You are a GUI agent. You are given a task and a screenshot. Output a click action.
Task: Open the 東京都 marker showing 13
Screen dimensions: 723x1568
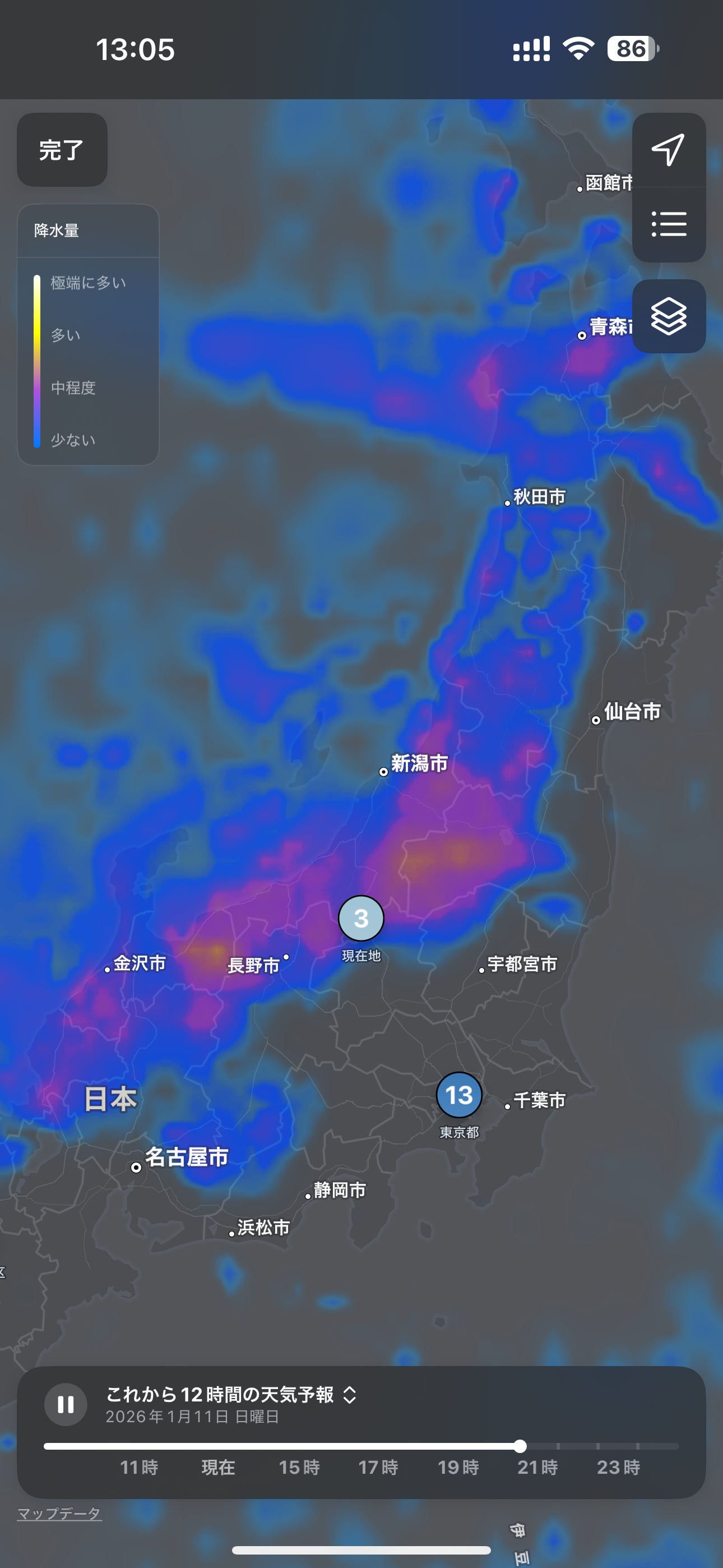[459, 1096]
